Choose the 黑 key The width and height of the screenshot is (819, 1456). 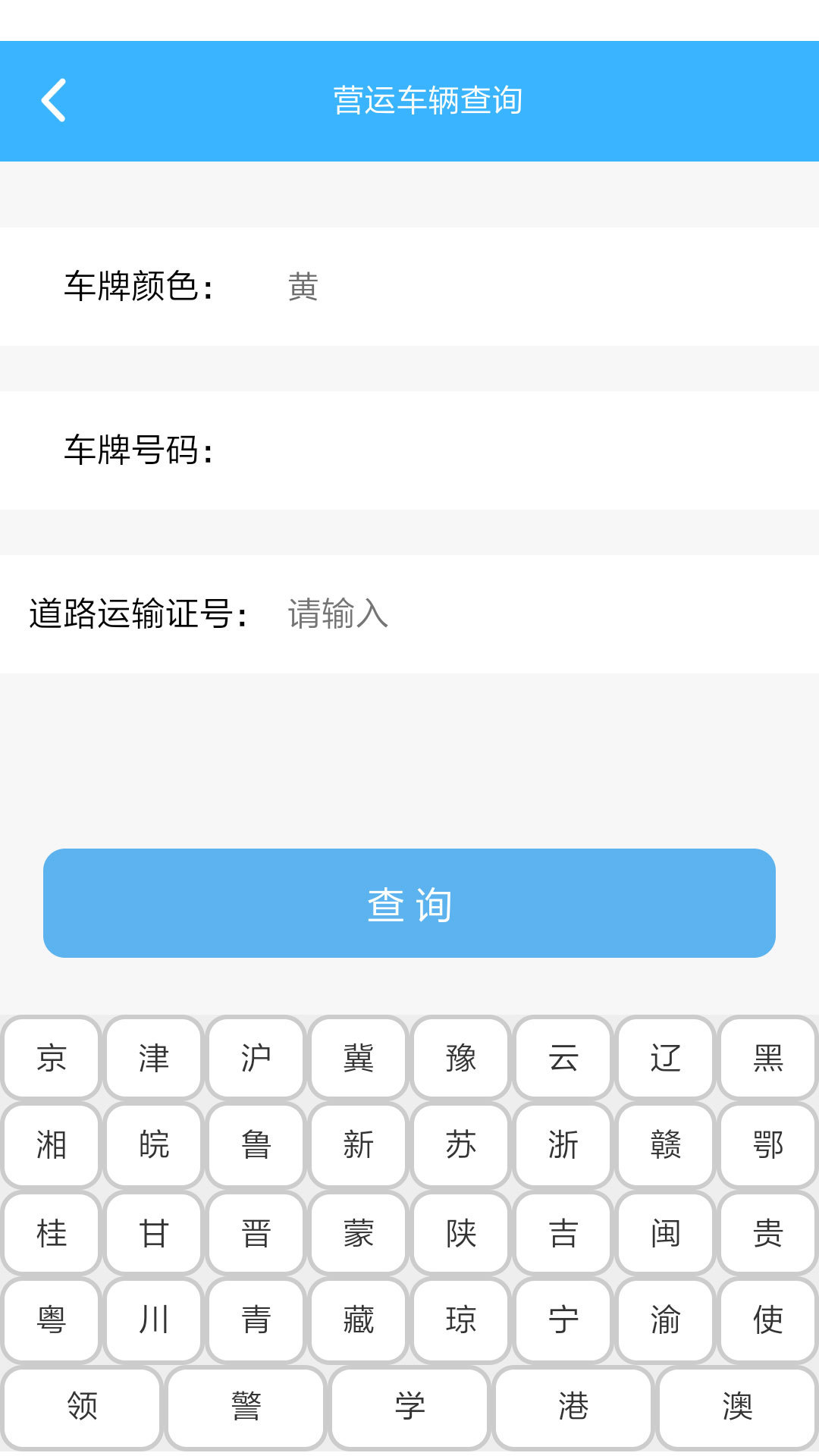pyautogui.click(x=768, y=1058)
